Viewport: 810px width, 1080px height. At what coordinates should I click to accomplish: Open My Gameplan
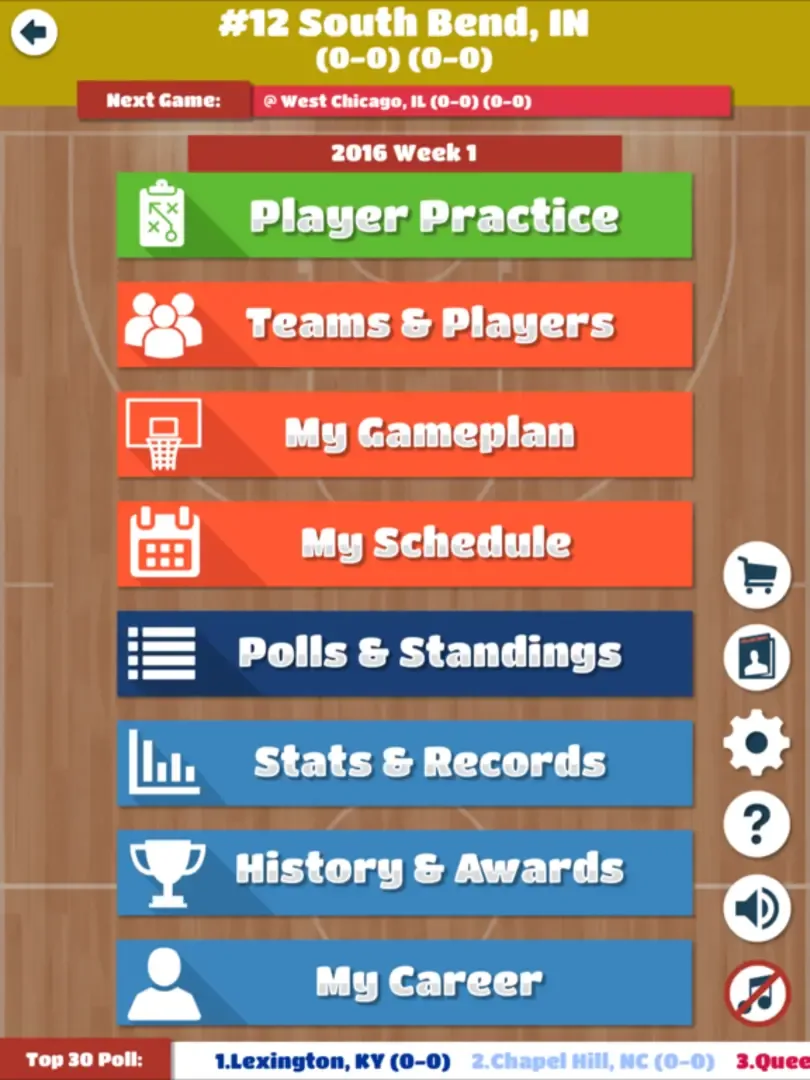pos(405,434)
